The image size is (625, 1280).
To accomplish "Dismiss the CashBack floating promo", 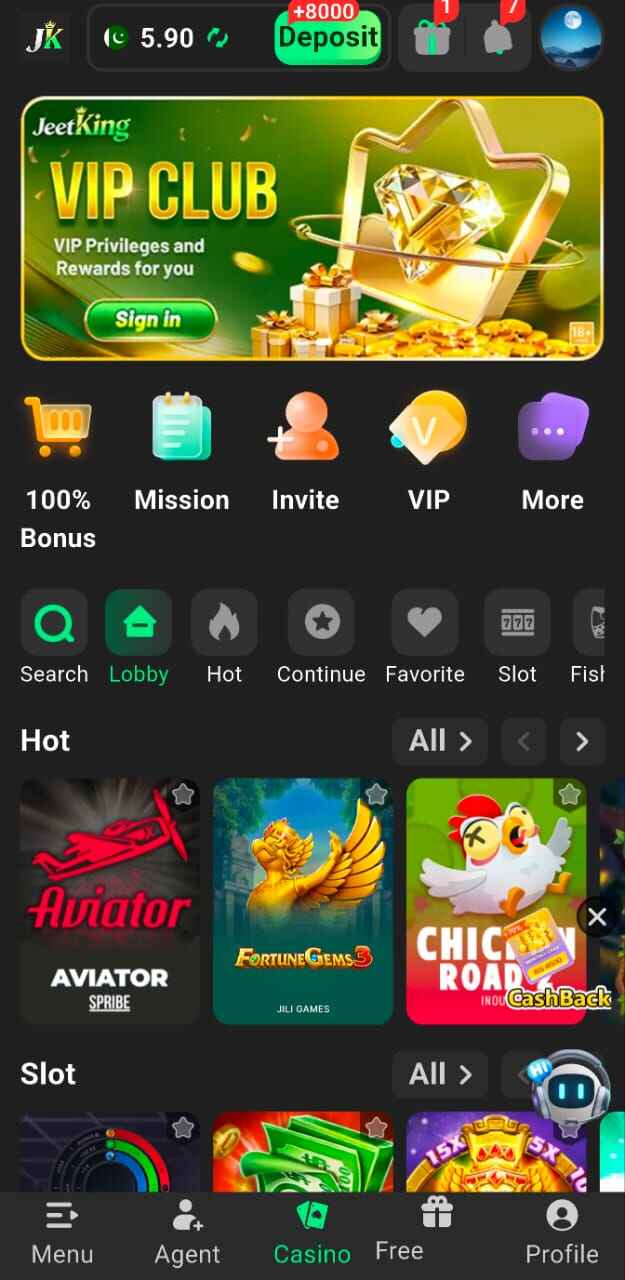I will tap(597, 916).
